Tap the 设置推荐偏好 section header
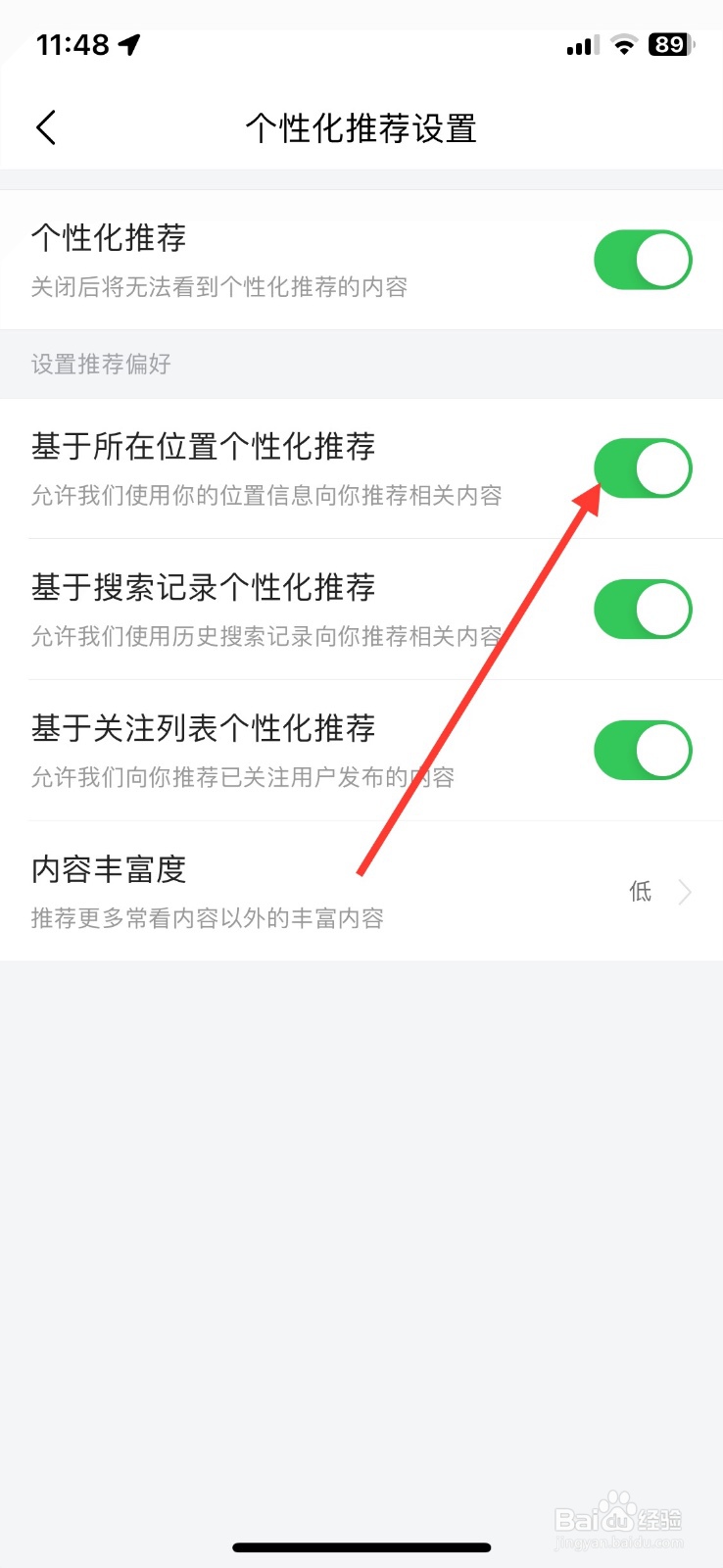Image resolution: width=723 pixels, height=1568 pixels. coord(99,364)
